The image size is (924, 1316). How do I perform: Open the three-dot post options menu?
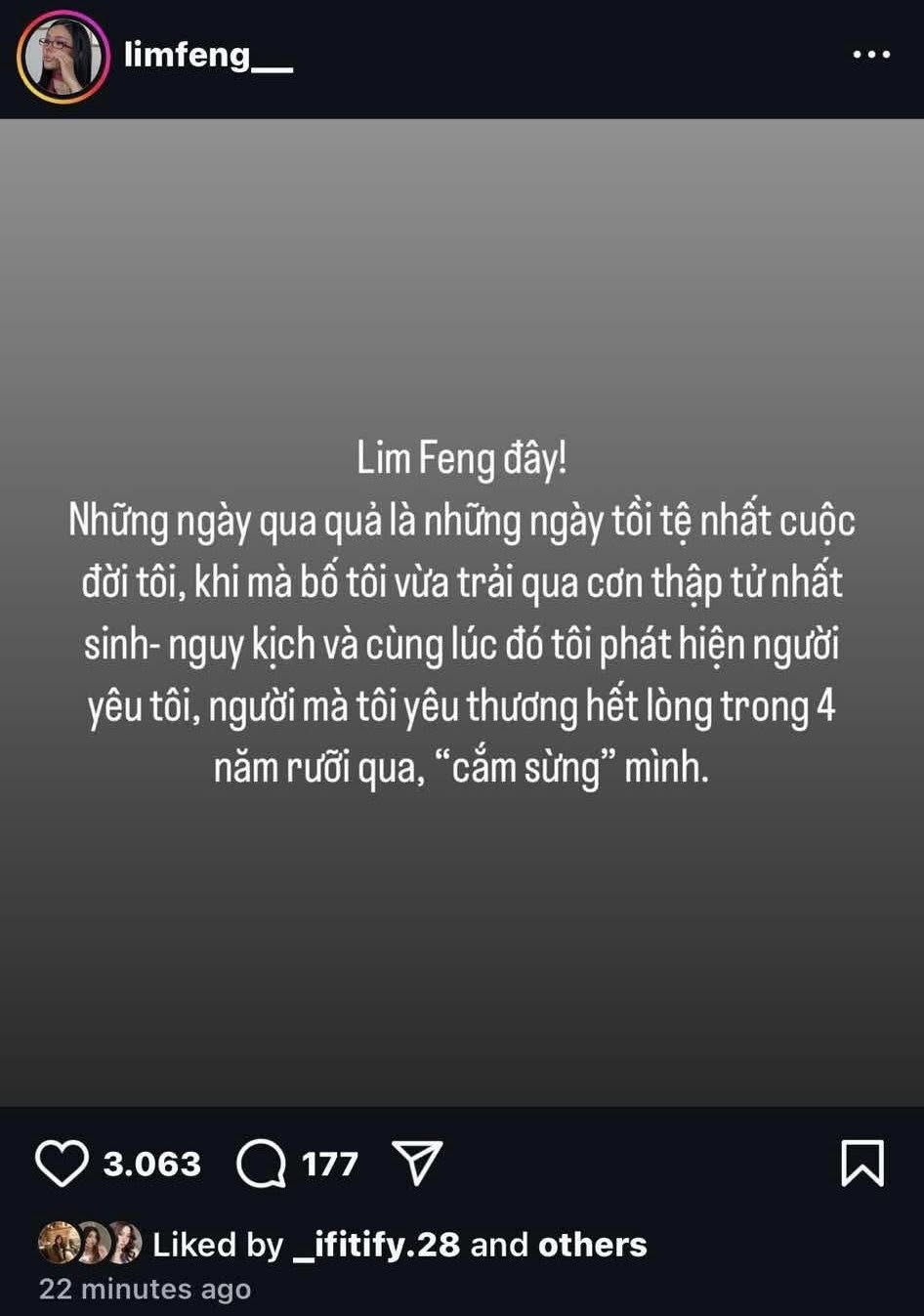[870, 56]
